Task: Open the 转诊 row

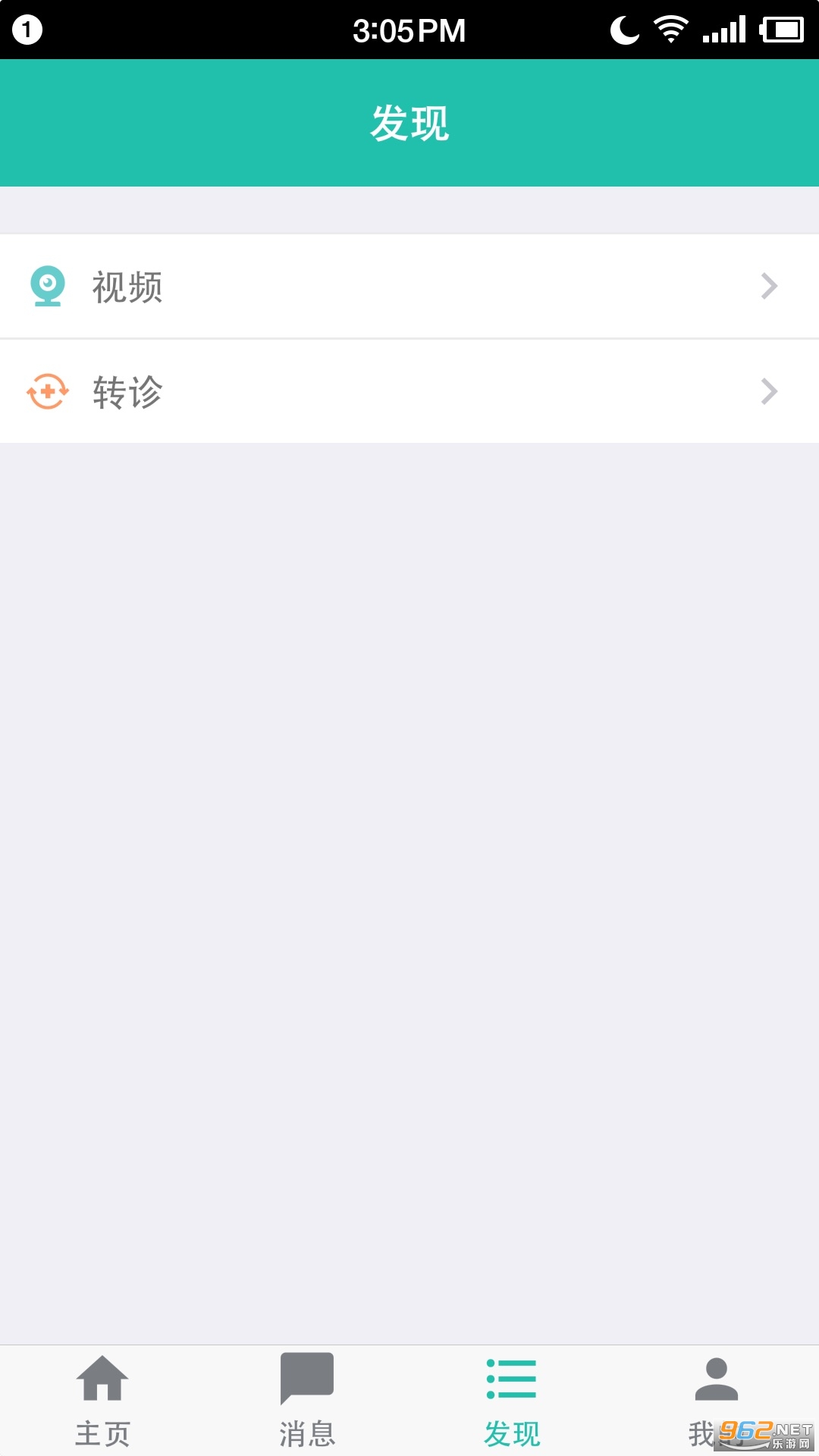Action: click(409, 391)
